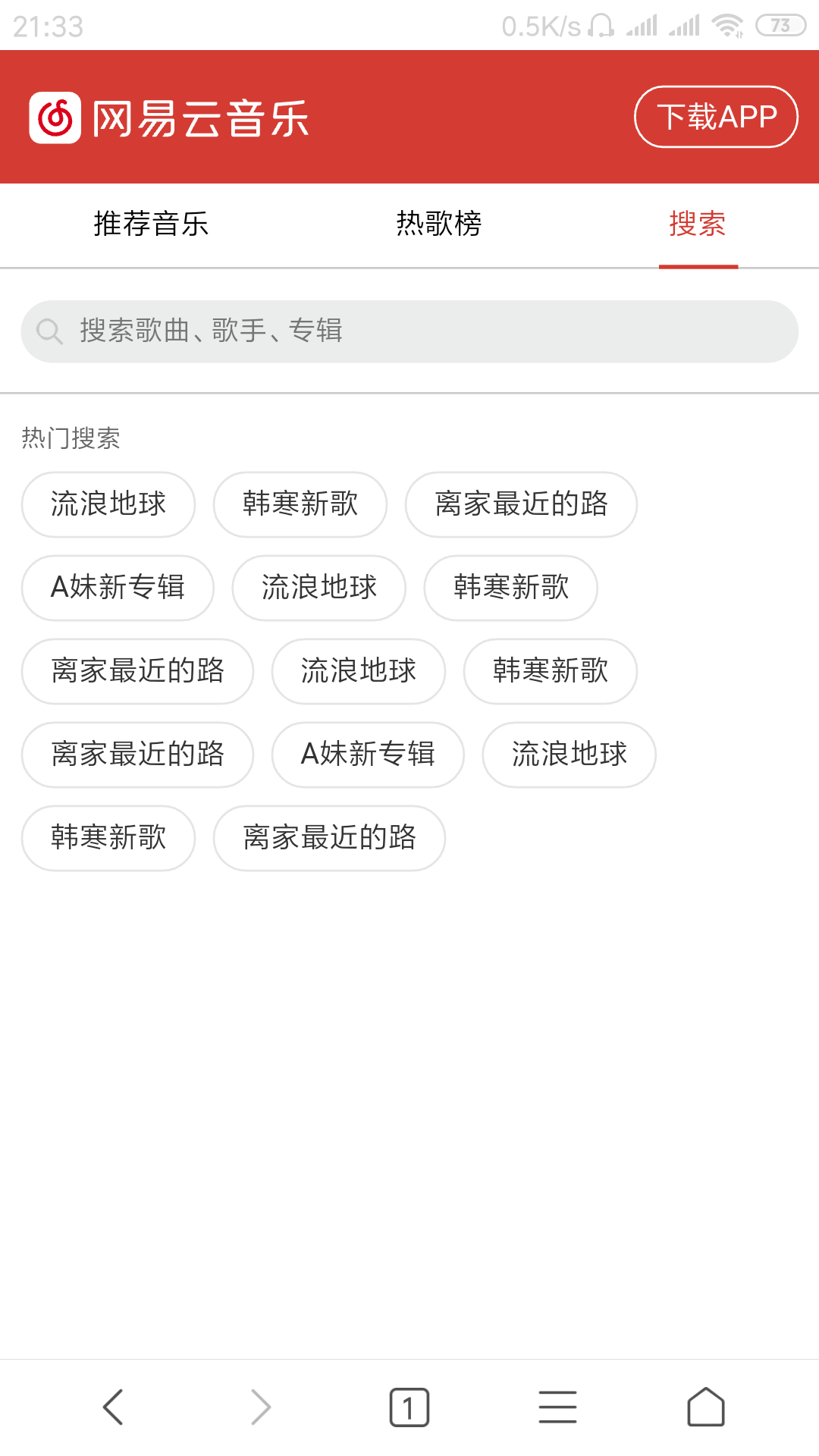819x1456 pixels.
Task: Click the NetEase Cloud Music logo icon
Action: coord(55,115)
